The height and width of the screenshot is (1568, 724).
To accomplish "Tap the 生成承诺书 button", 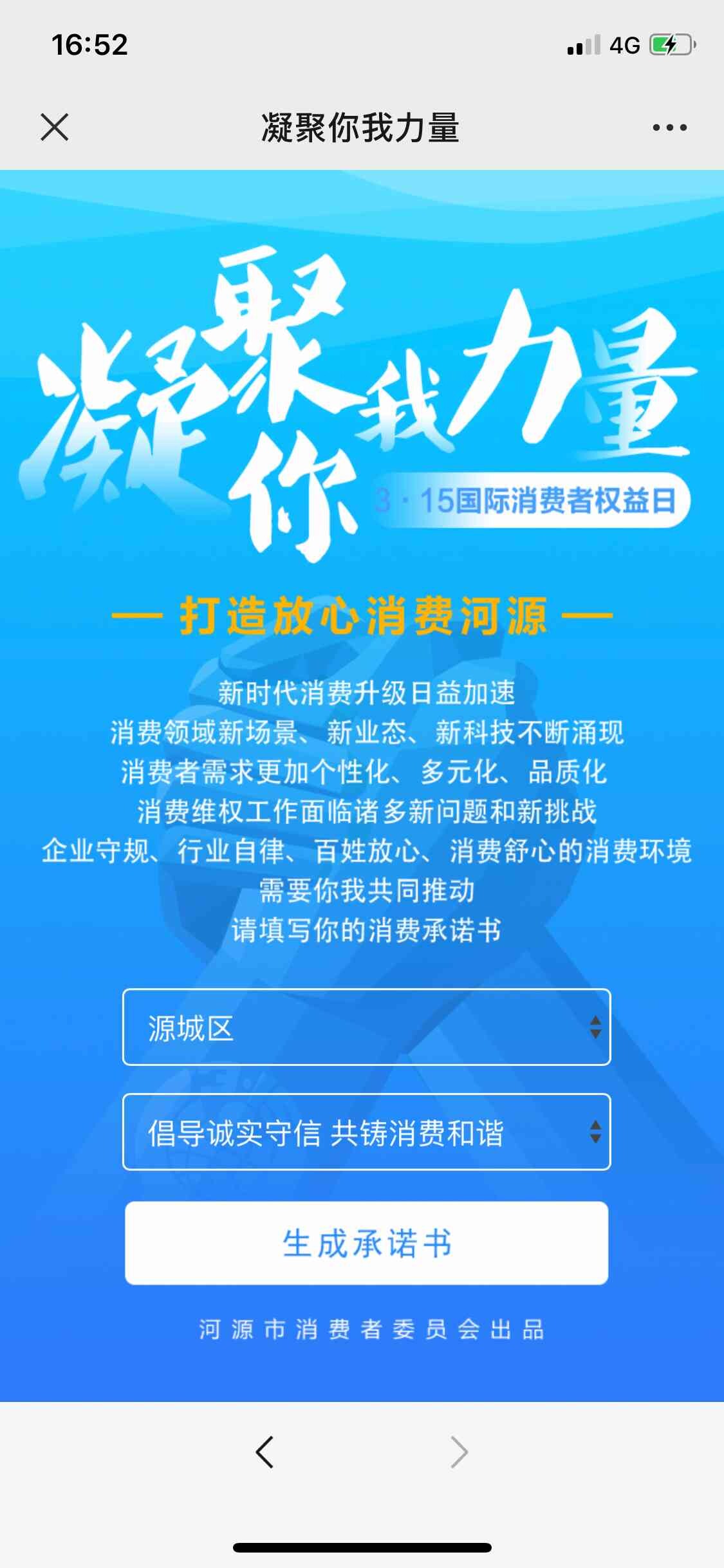I will pyautogui.click(x=366, y=1243).
